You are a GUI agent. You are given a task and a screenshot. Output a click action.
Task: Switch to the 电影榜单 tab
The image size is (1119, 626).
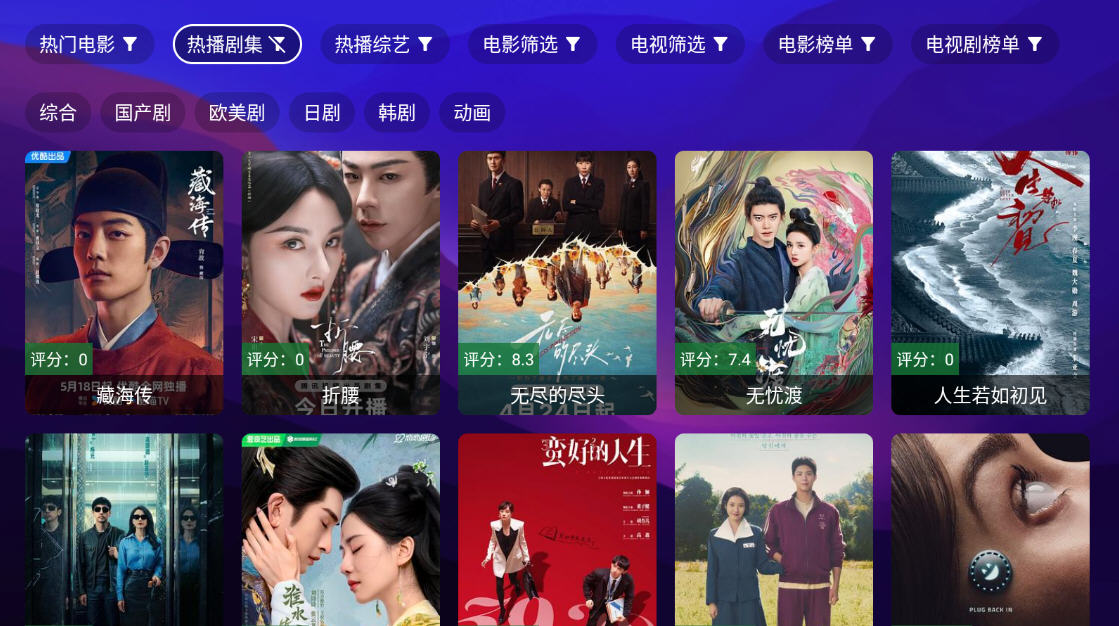pyautogui.click(x=827, y=44)
